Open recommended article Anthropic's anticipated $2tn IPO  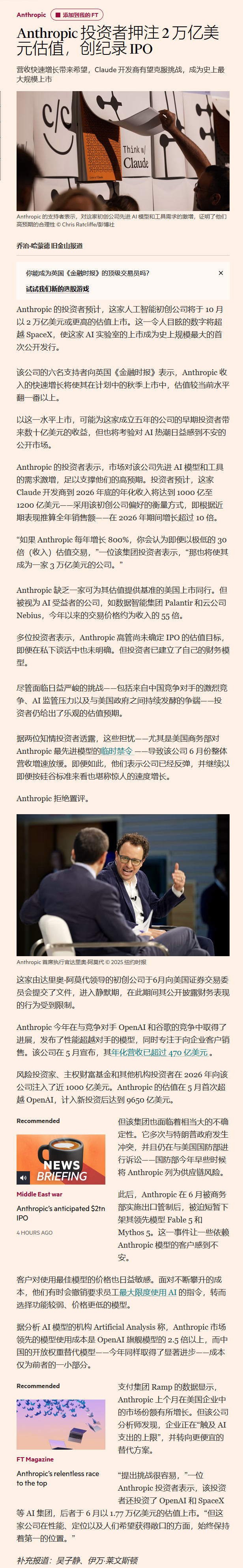[61, 1213]
